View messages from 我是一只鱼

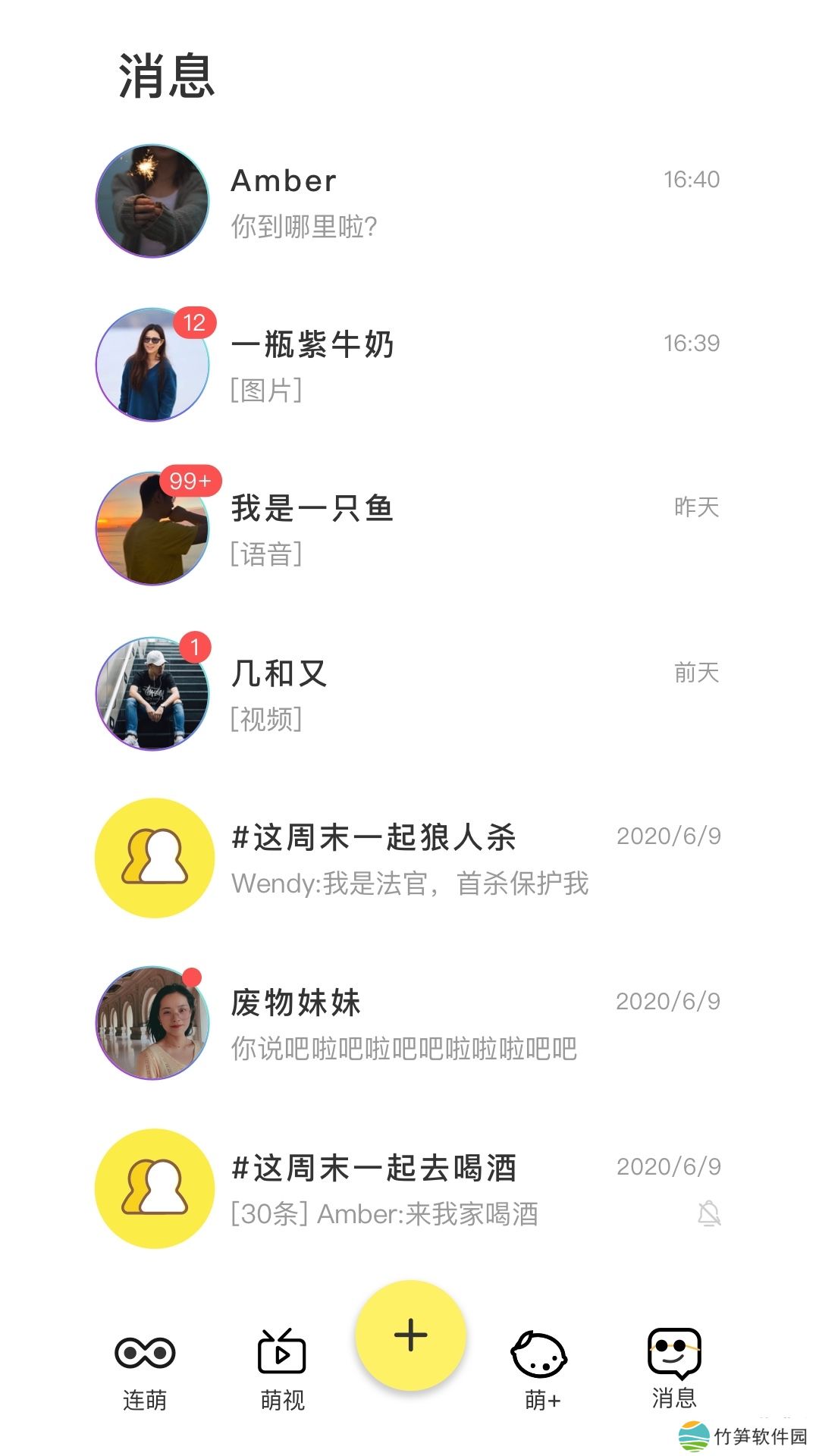(409, 529)
